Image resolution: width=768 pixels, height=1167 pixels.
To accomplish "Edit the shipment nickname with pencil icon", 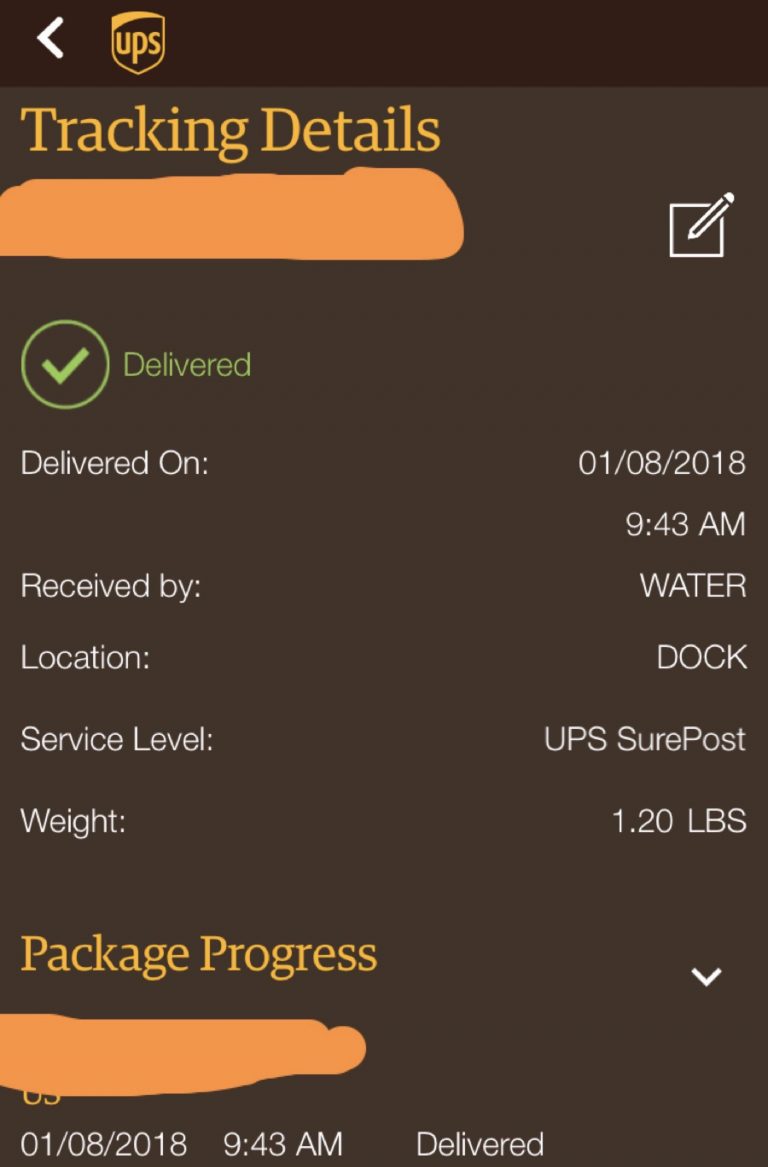I will [x=701, y=224].
